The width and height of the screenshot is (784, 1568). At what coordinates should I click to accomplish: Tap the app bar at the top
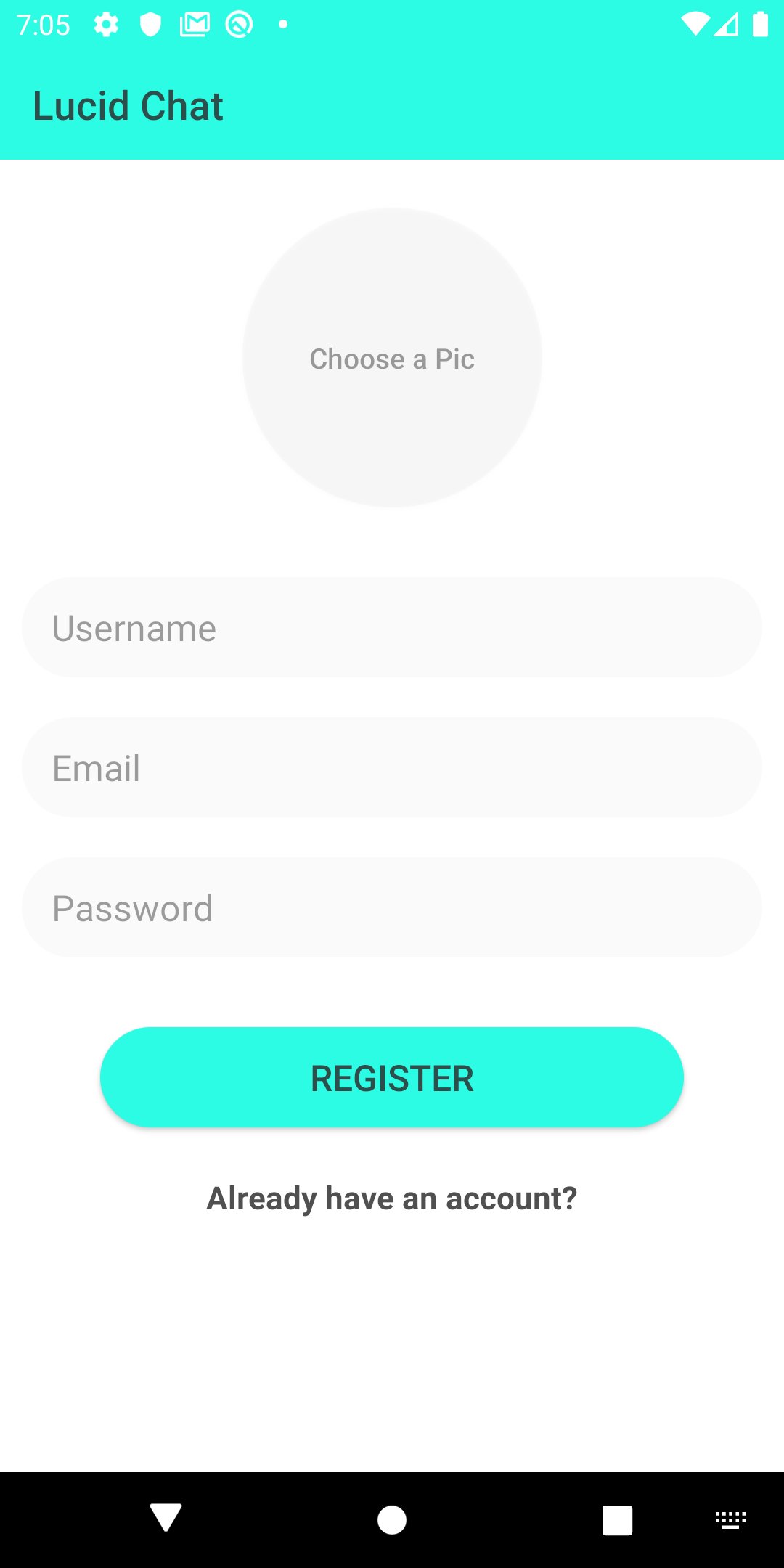[x=508, y=106]
